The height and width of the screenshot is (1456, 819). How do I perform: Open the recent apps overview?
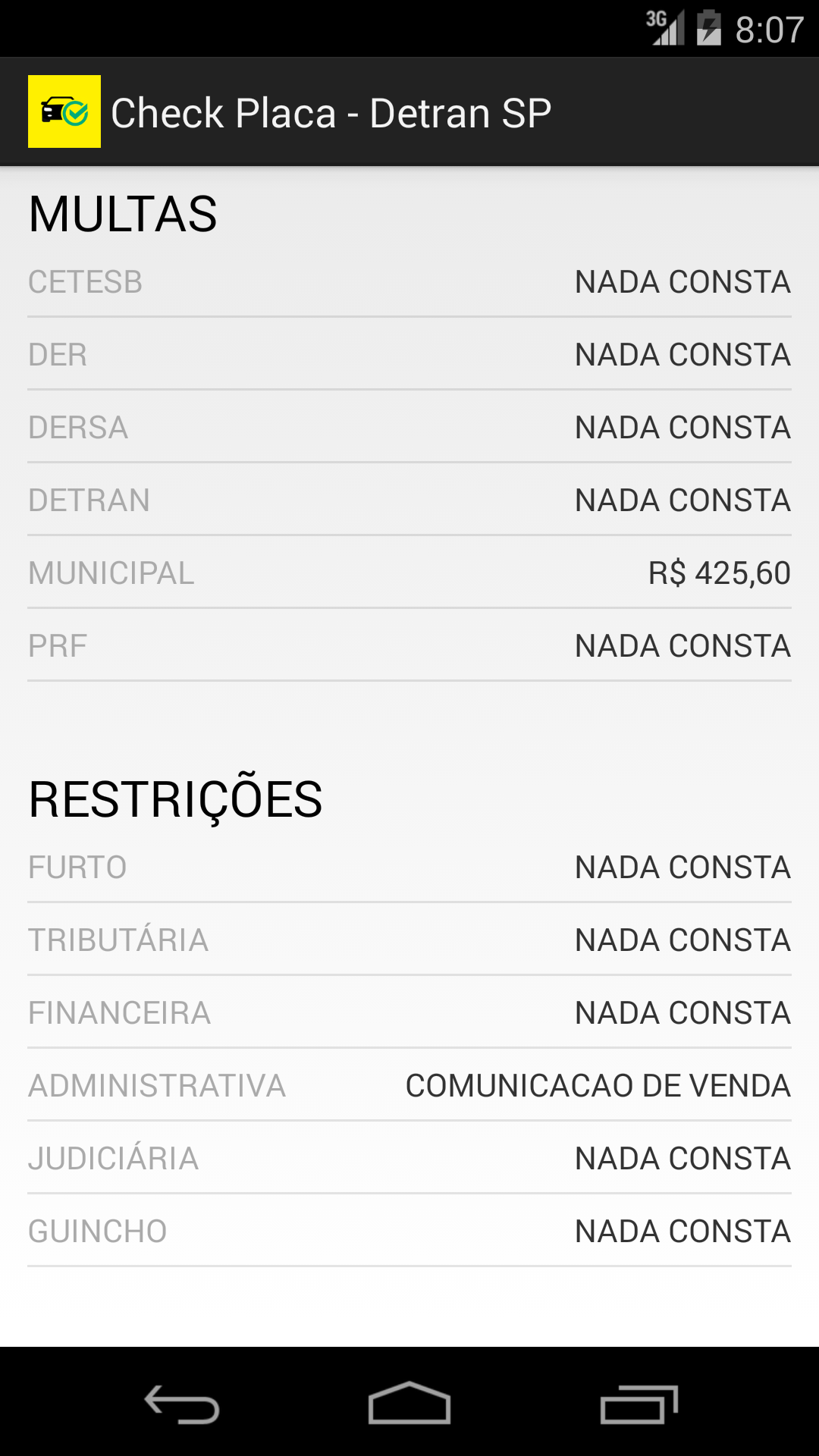point(639,1404)
